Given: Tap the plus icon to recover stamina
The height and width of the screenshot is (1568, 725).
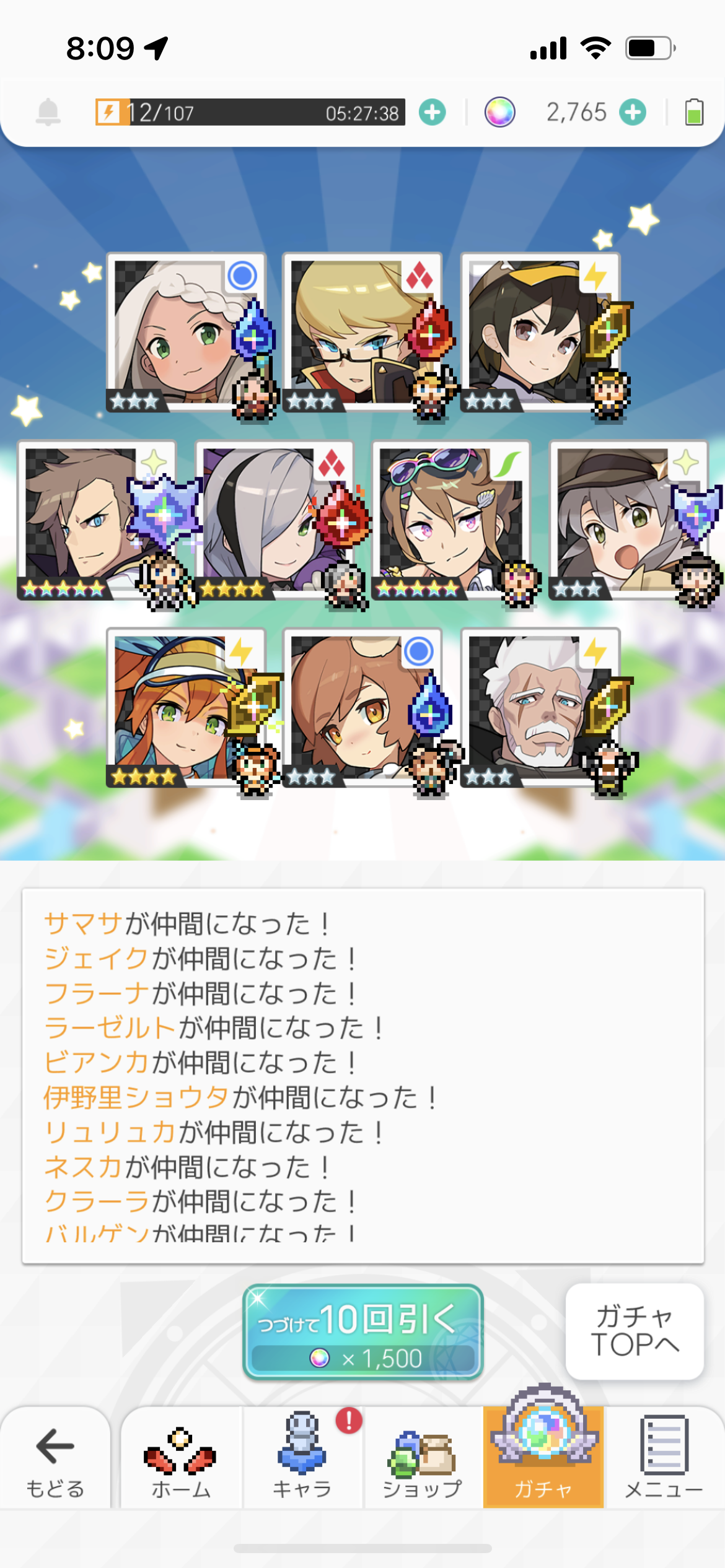Looking at the screenshot, I should pos(432,113).
